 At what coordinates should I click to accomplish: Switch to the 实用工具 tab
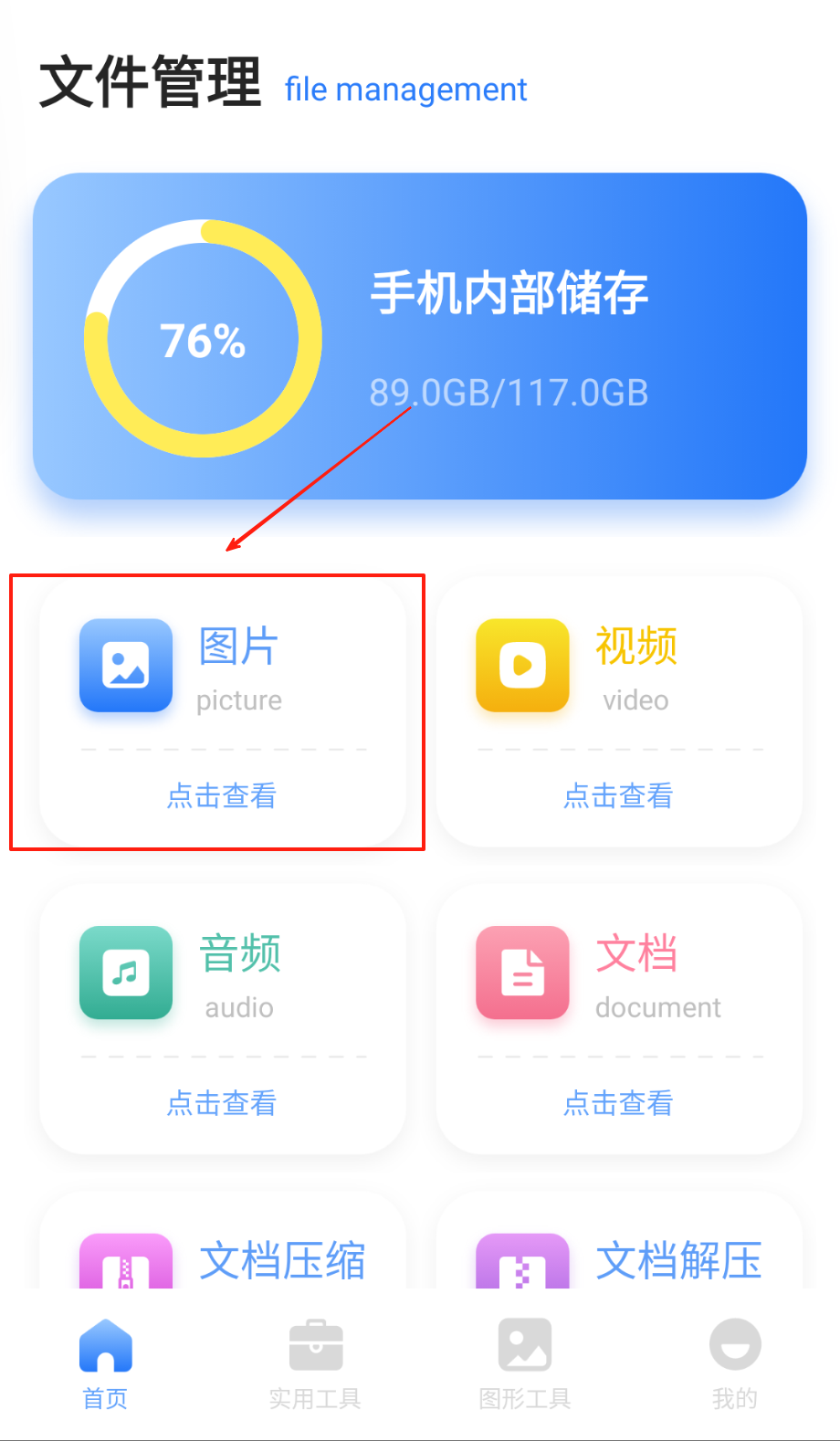point(315,1364)
